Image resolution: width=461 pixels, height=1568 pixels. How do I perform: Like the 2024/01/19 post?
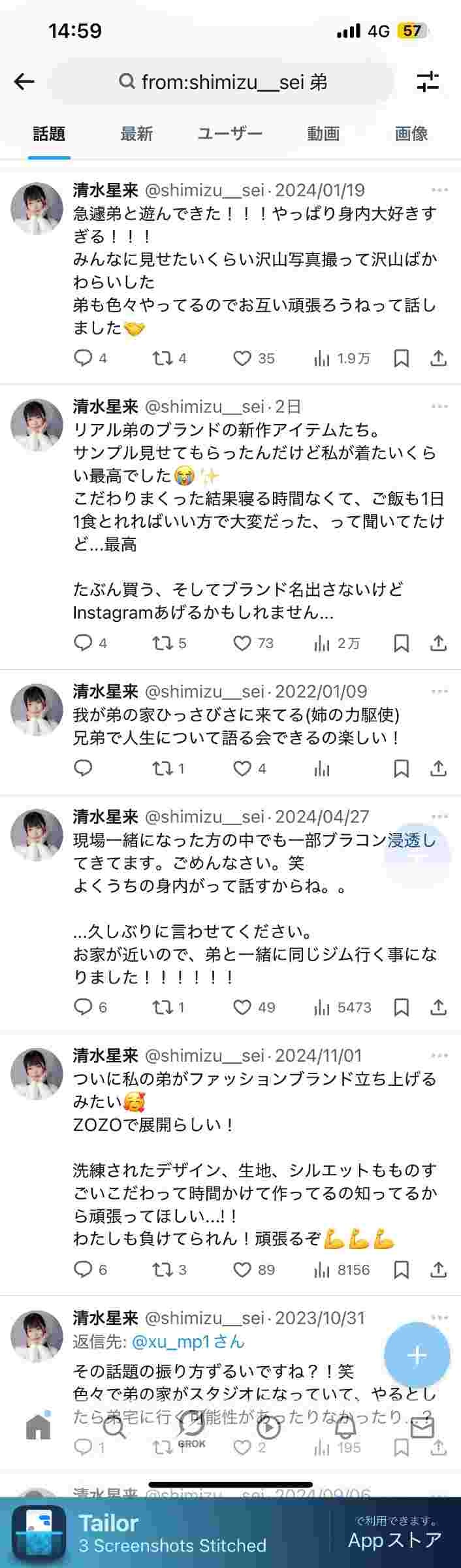click(x=243, y=358)
